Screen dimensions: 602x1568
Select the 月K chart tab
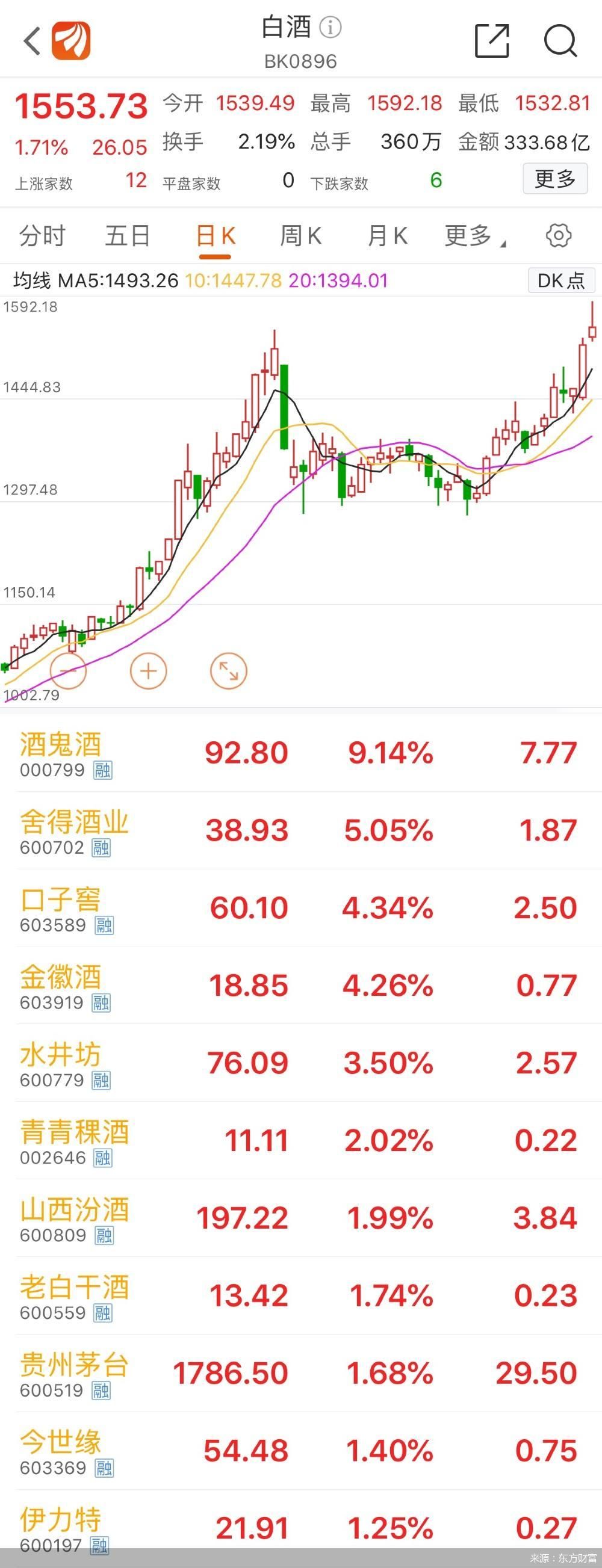[x=387, y=236]
